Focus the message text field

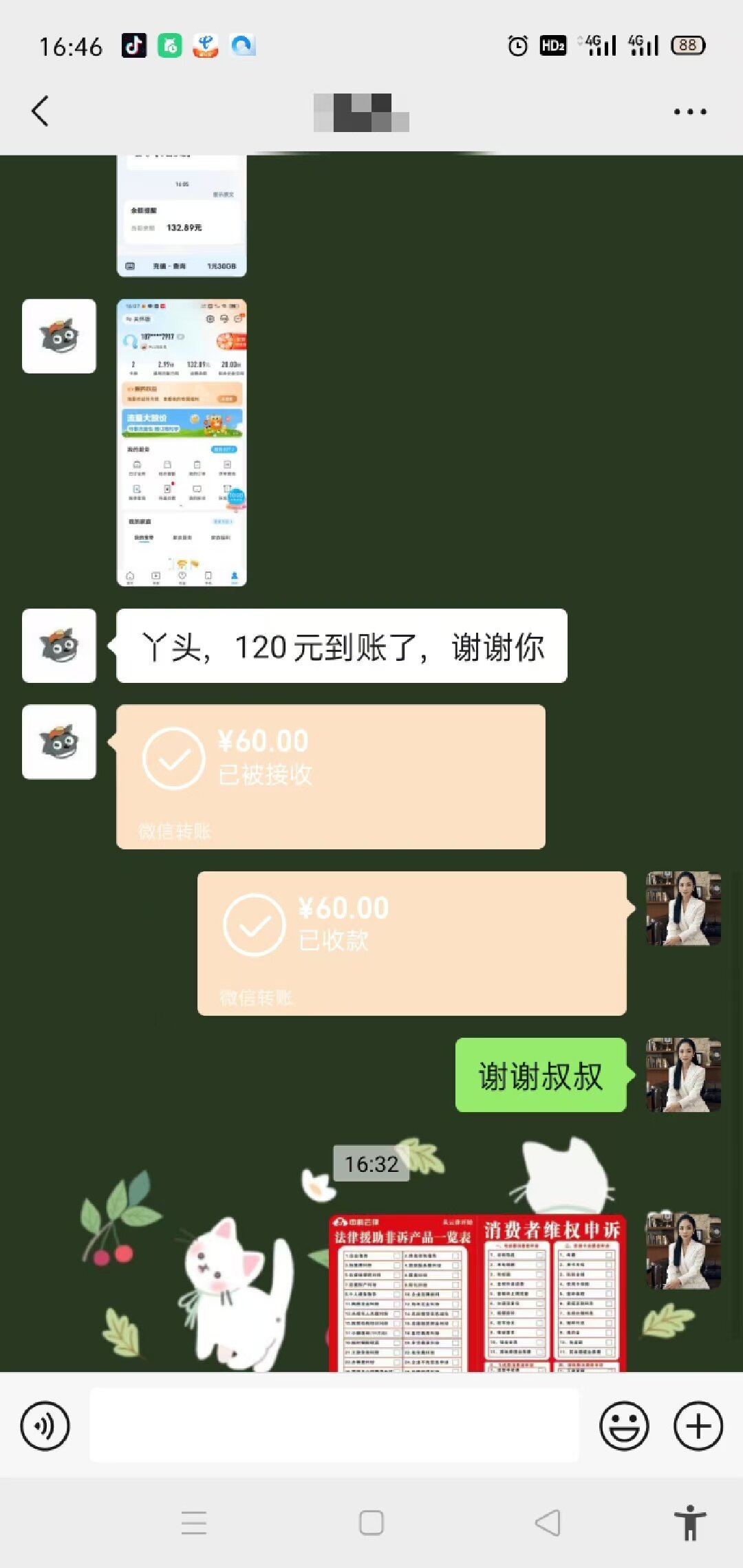334,1425
